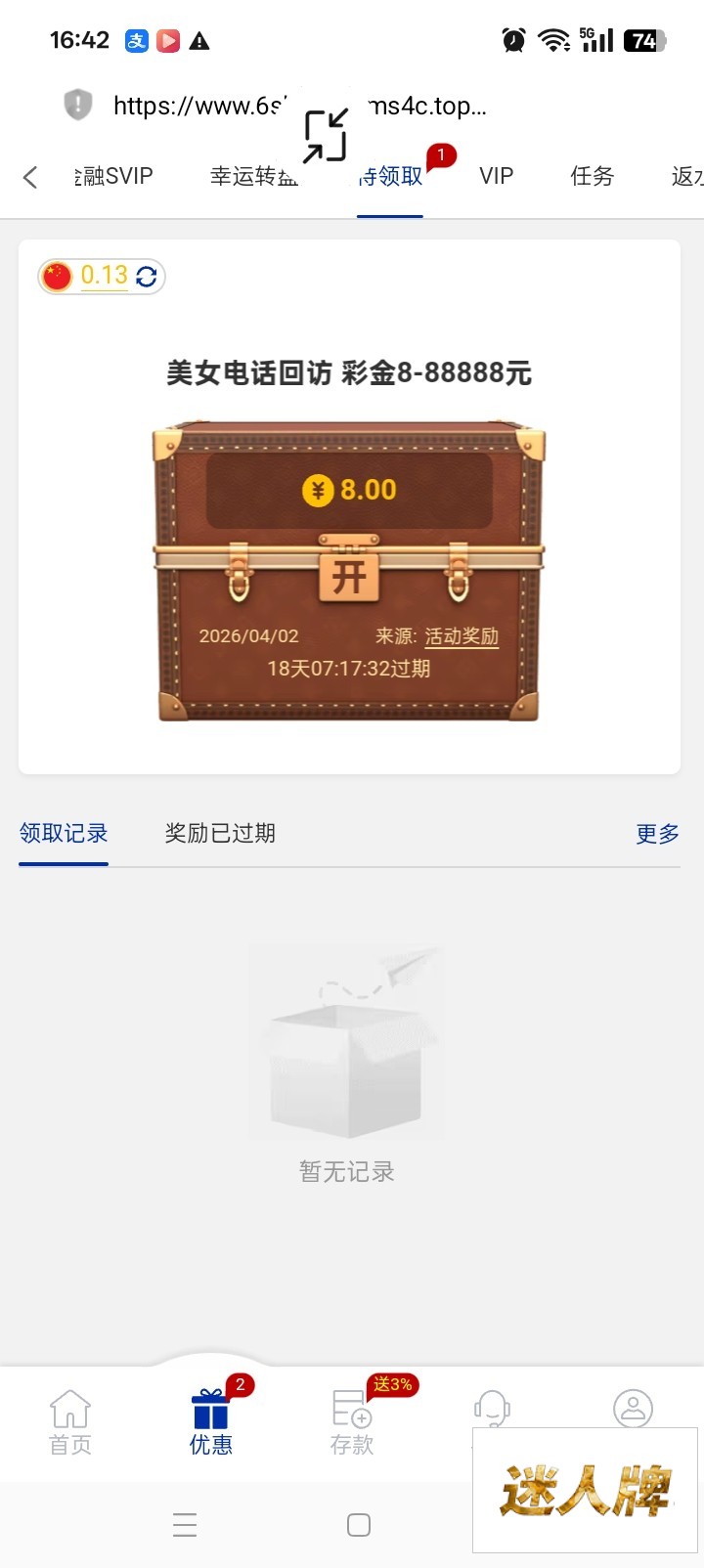Refresh the 0.13 balance
704x1568 pixels.
click(147, 277)
